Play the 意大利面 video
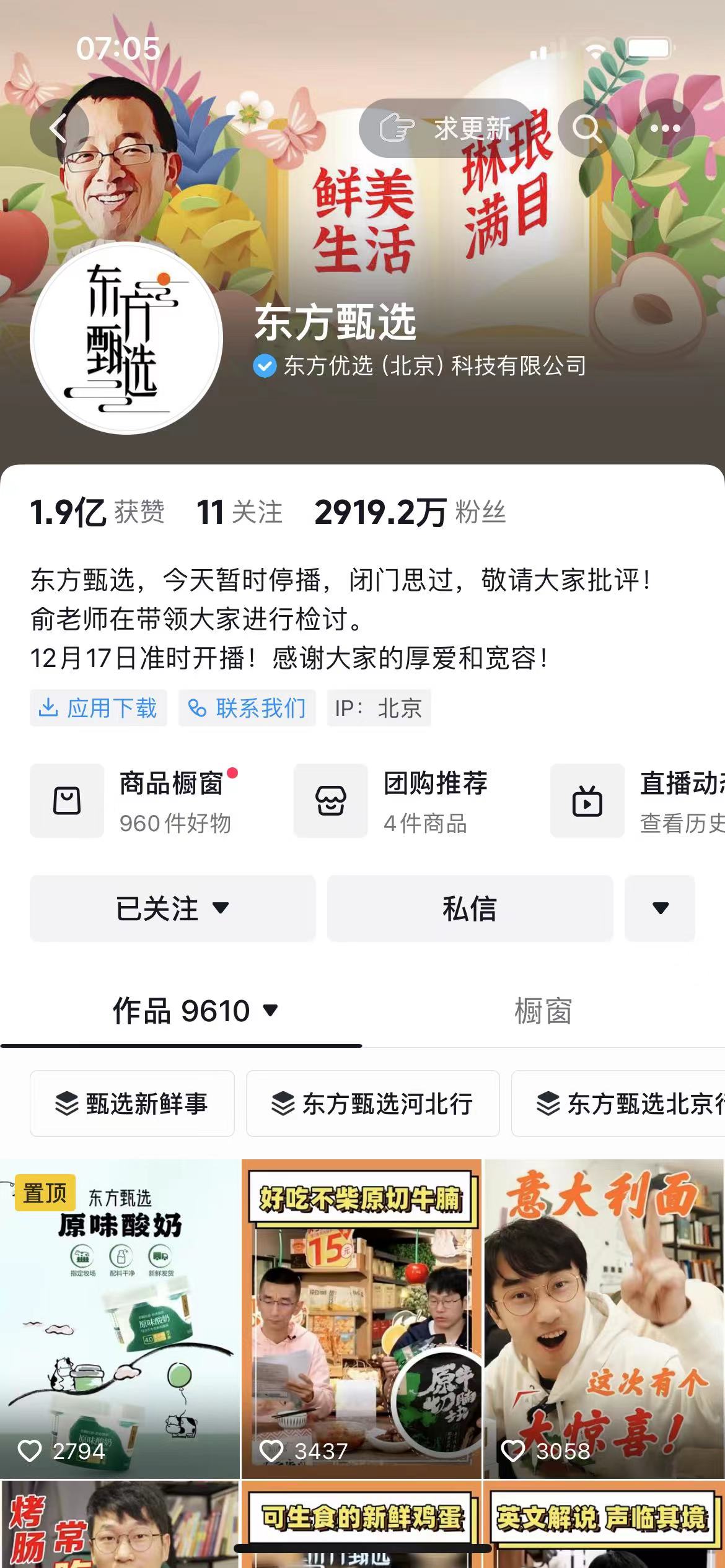 (604, 1319)
